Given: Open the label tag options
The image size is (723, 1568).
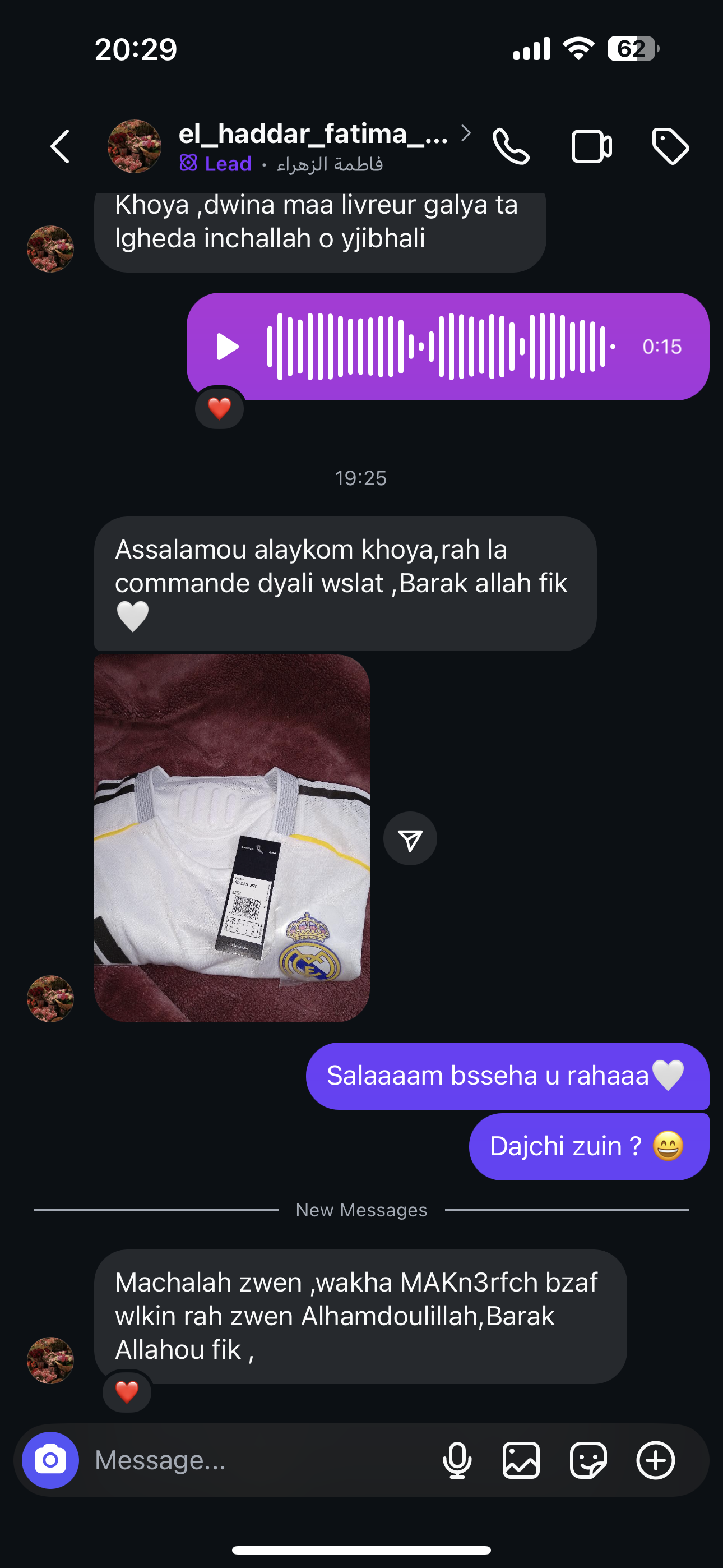Looking at the screenshot, I should click(x=670, y=147).
